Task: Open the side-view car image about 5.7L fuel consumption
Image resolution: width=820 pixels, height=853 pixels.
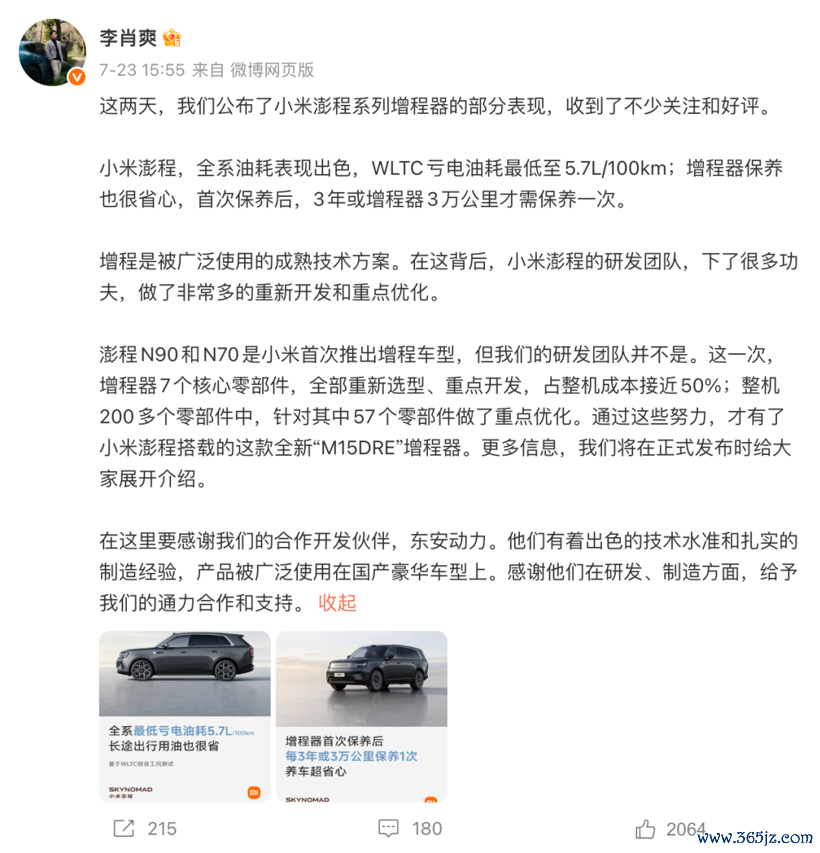Action: click(184, 716)
